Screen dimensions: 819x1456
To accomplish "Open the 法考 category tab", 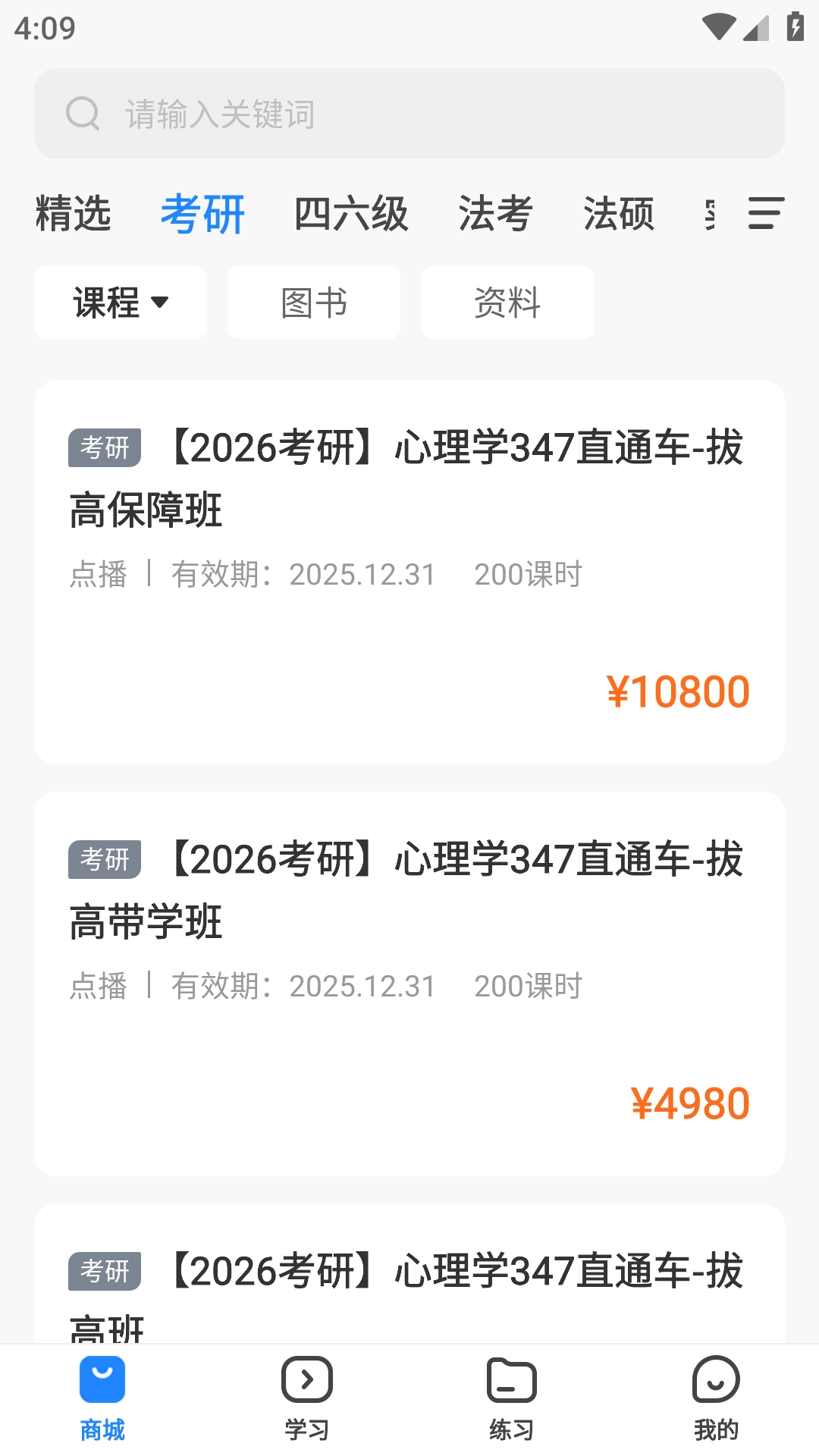I will pyautogui.click(x=495, y=213).
